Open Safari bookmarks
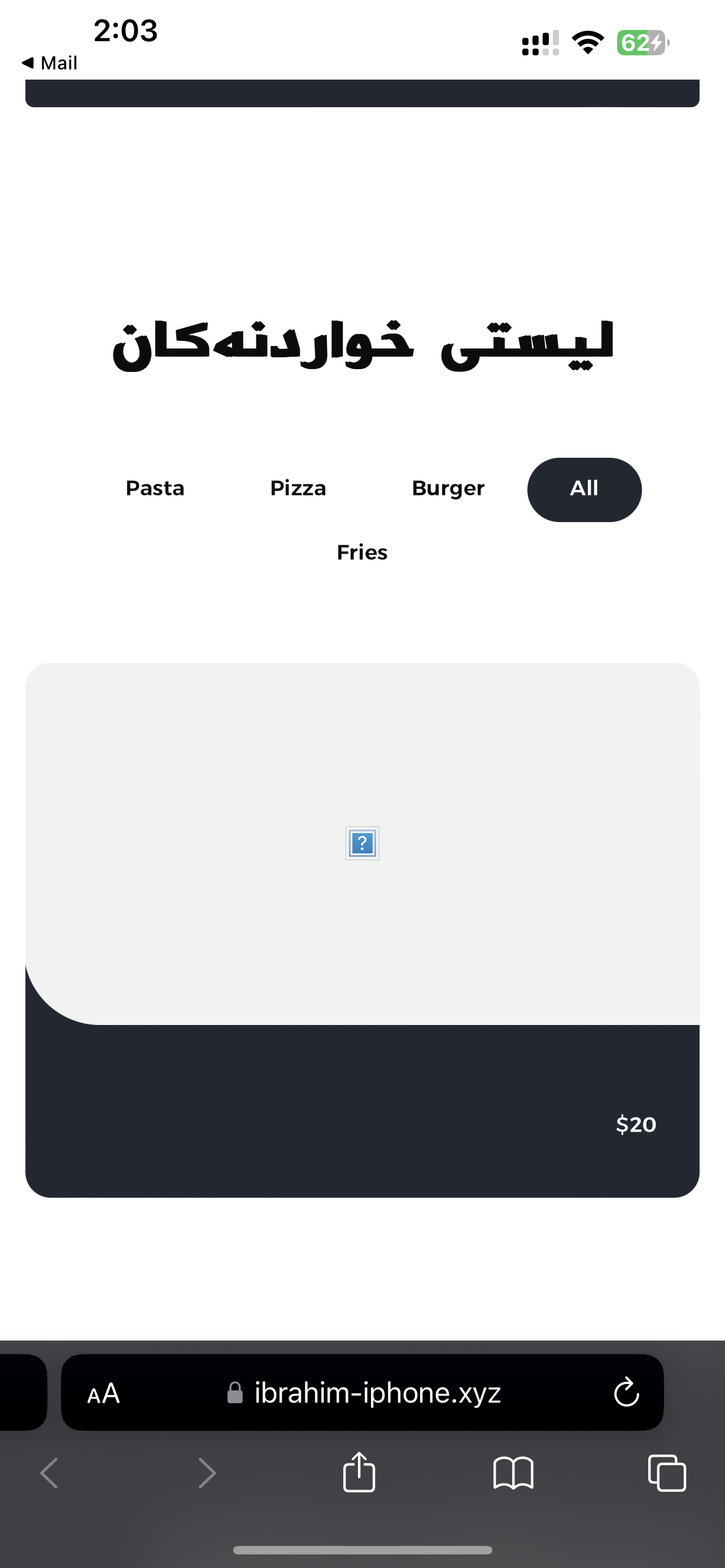725x1568 pixels. (513, 1473)
